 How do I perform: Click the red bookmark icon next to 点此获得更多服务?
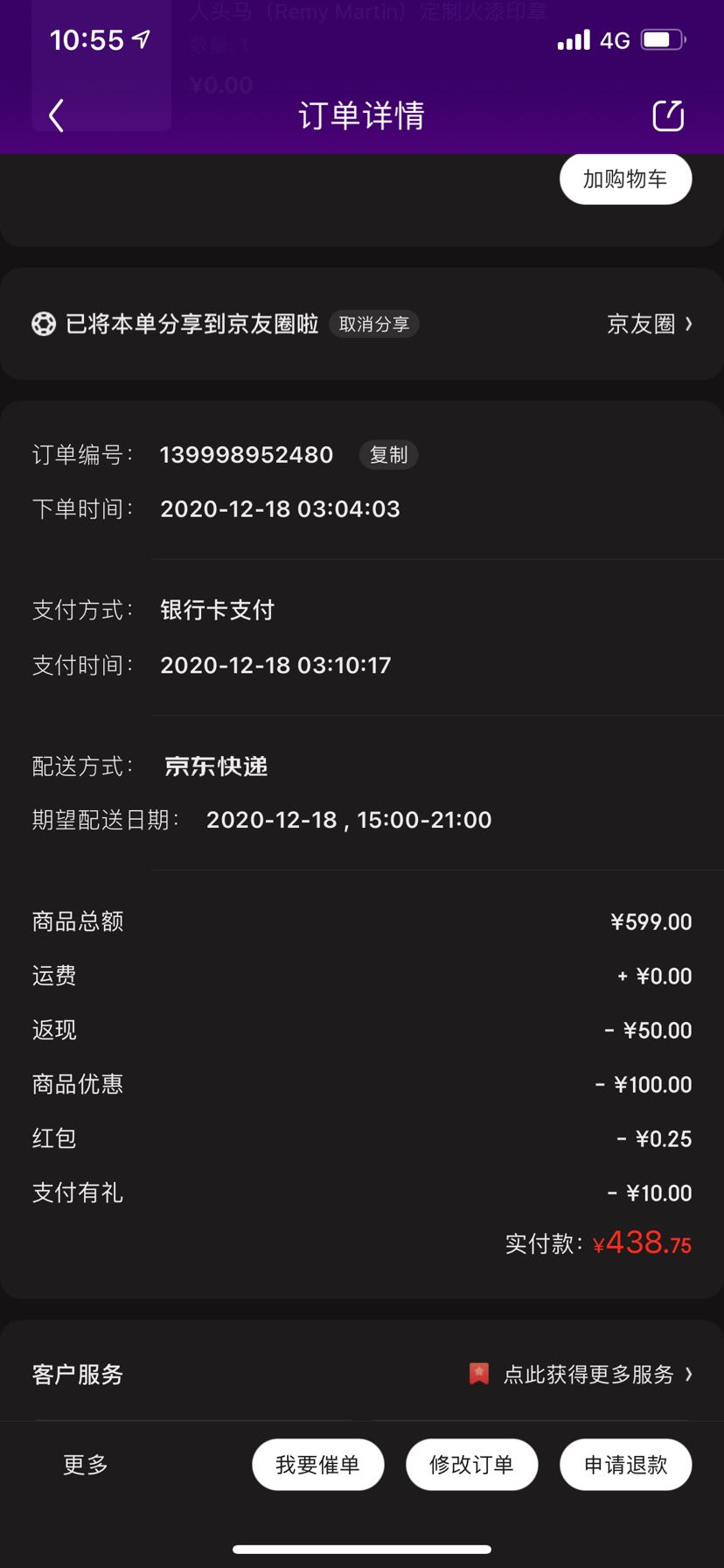click(477, 1374)
